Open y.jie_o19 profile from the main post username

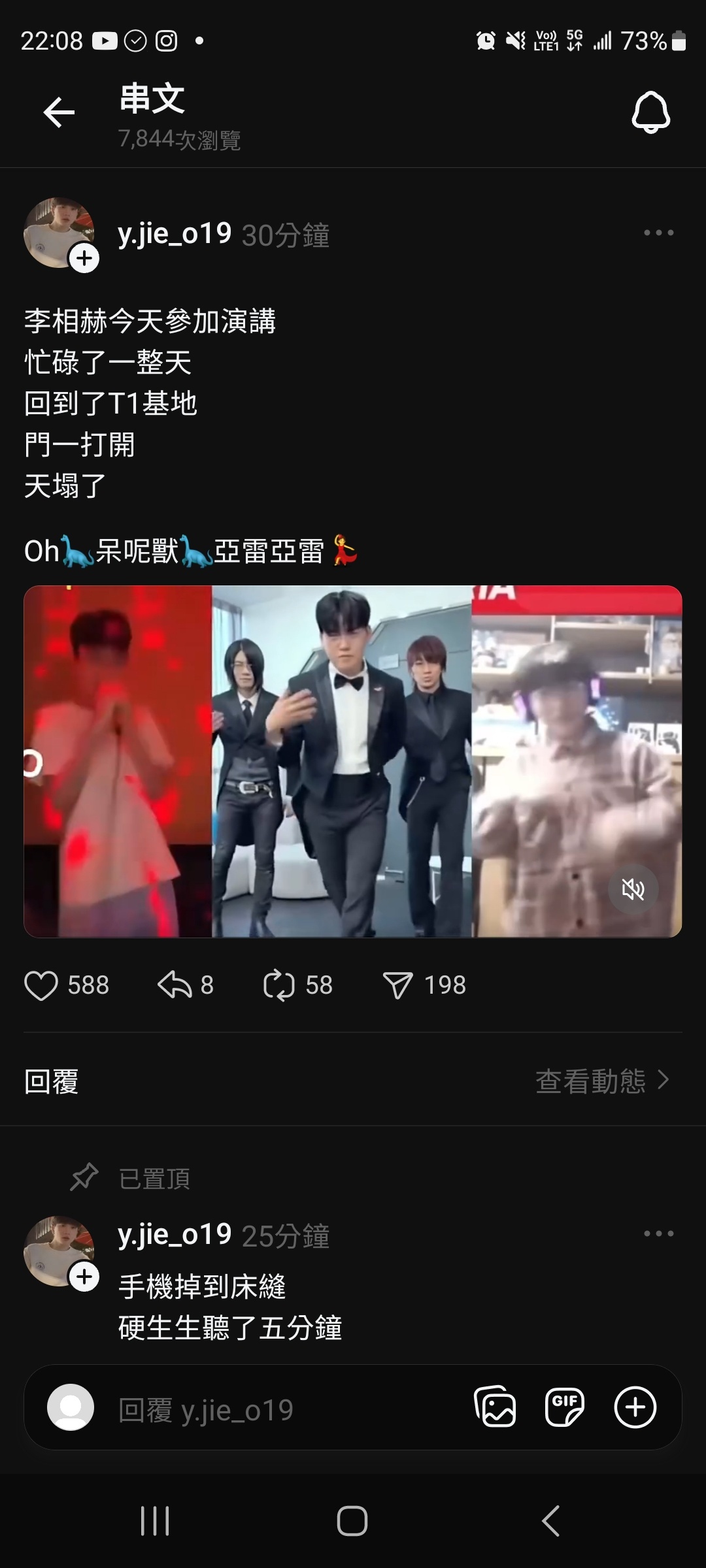point(175,234)
